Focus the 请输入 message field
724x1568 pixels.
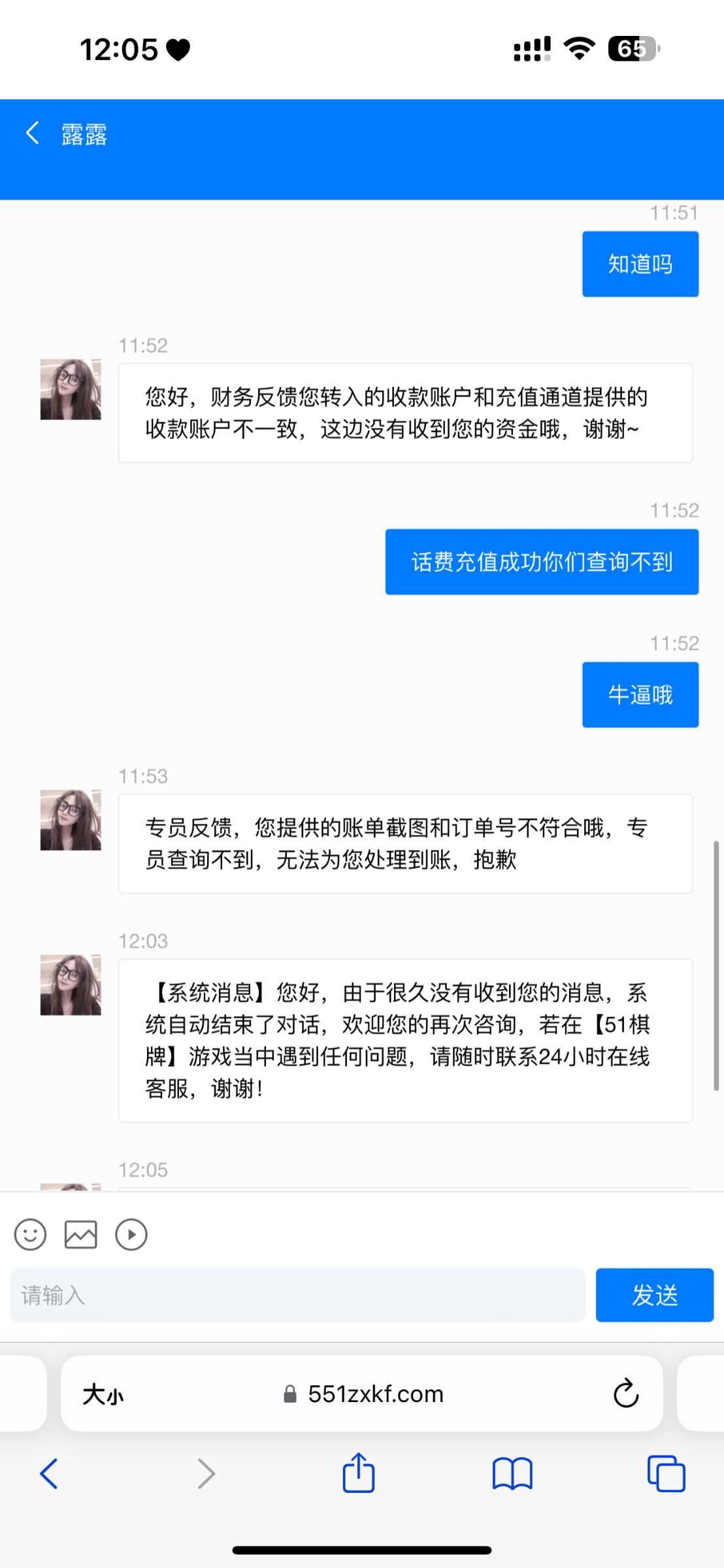point(297,1295)
